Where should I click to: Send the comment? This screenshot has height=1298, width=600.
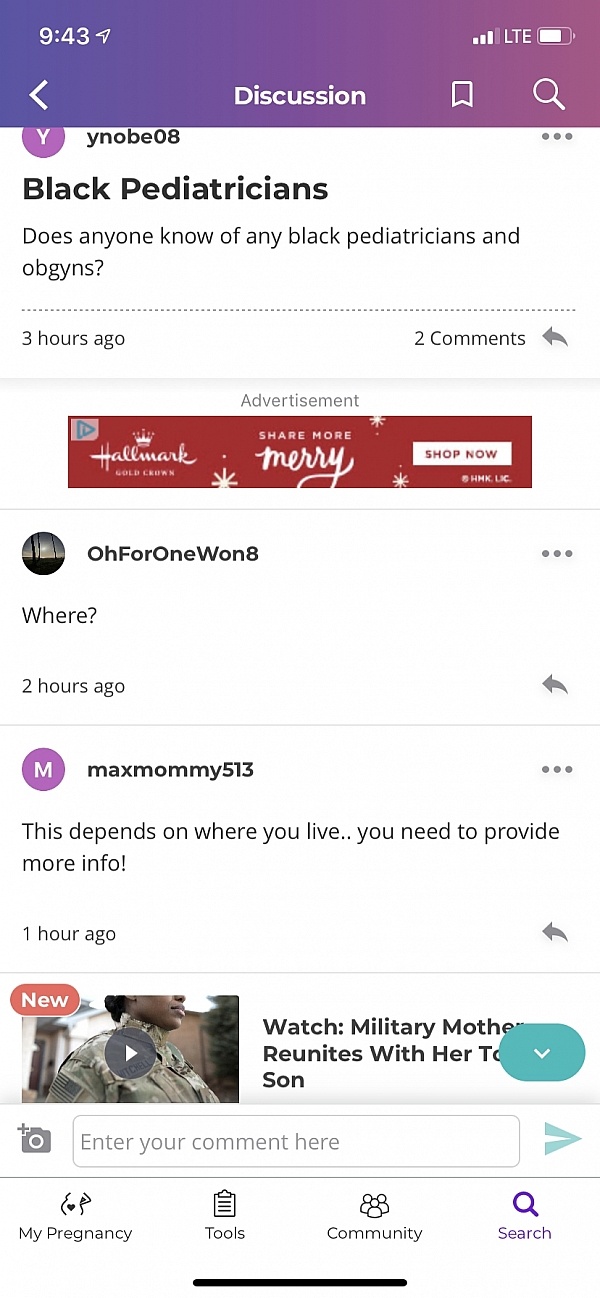tap(562, 1139)
